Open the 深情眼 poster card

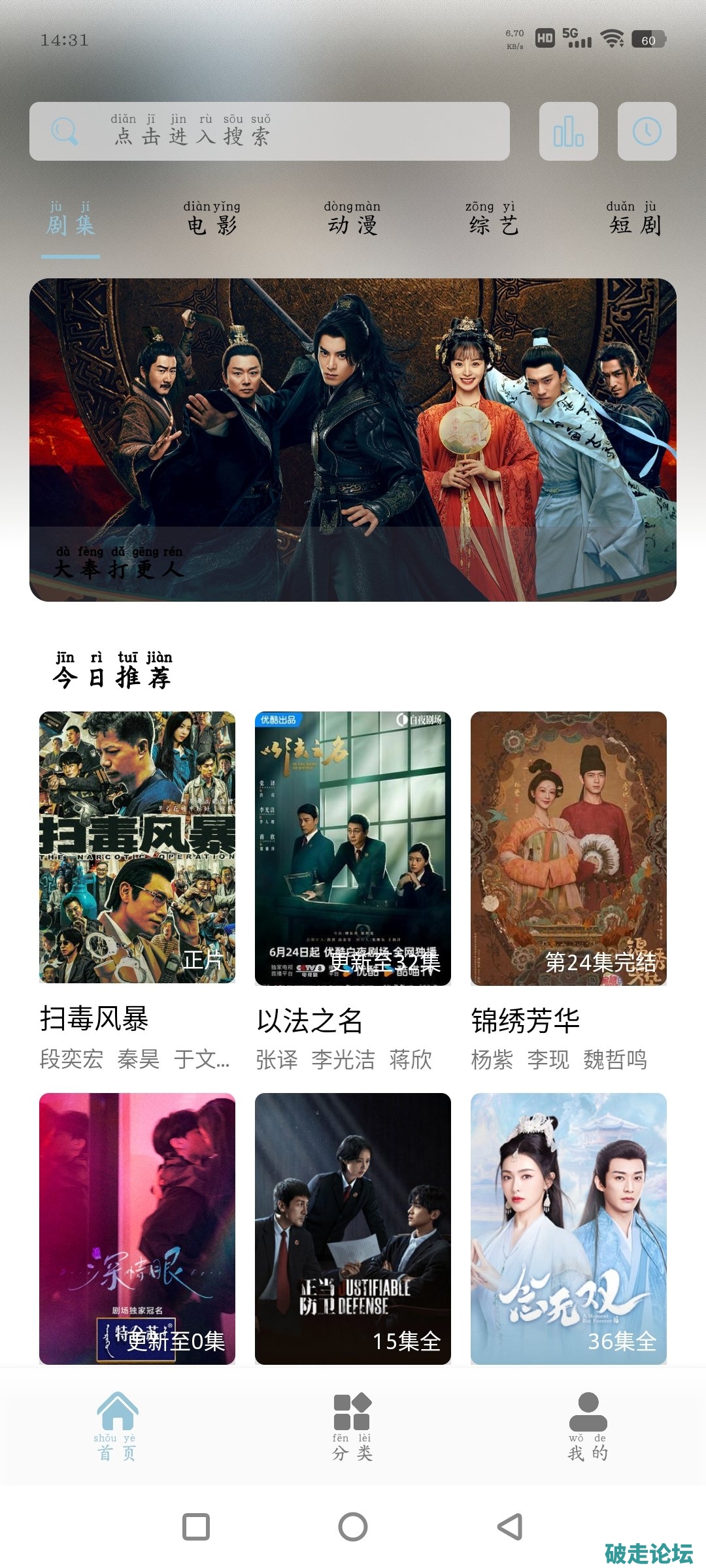tap(137, 1228)
